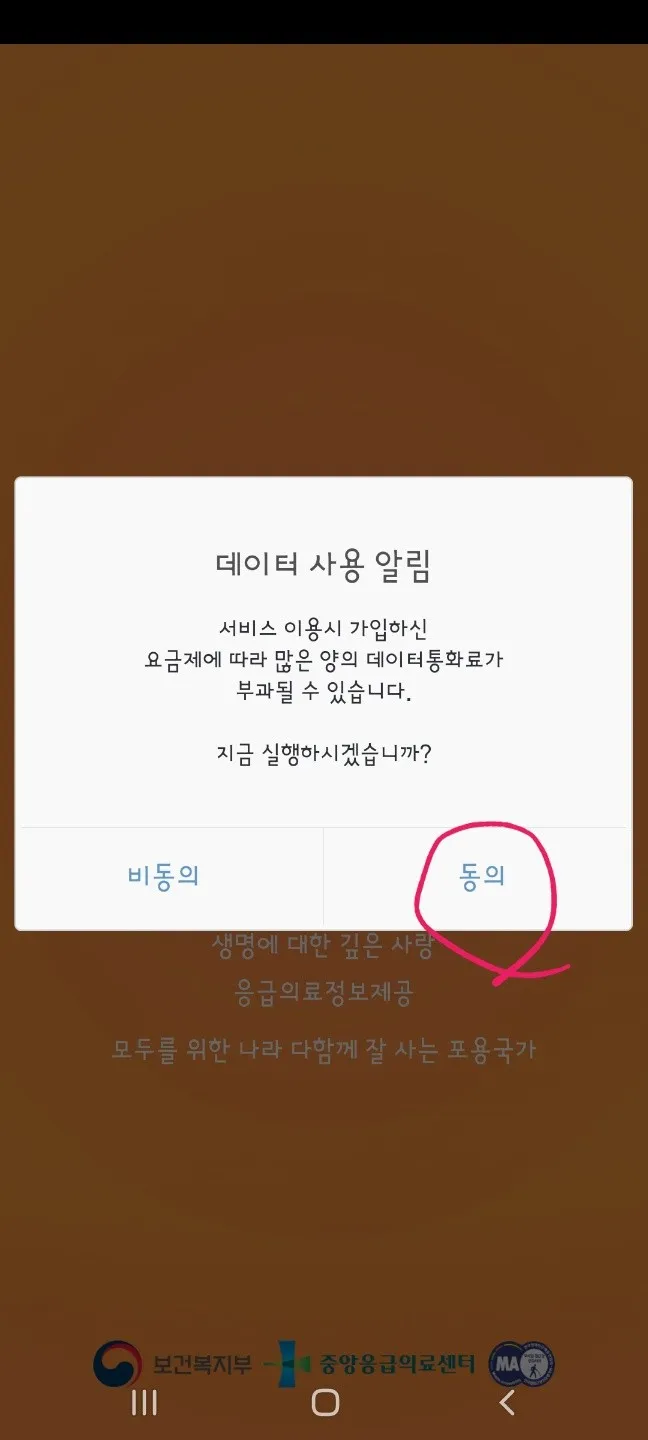
Task: Select 비동의 to decline data usage
Action: [x=163, y=877]
